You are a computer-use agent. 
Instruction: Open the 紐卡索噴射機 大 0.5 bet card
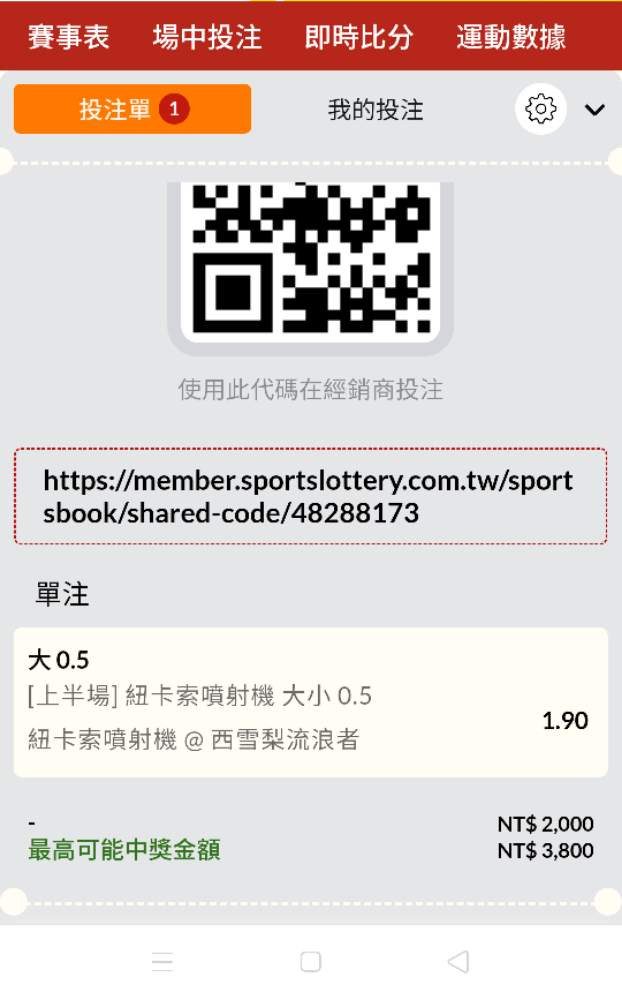tap(310, 702)
